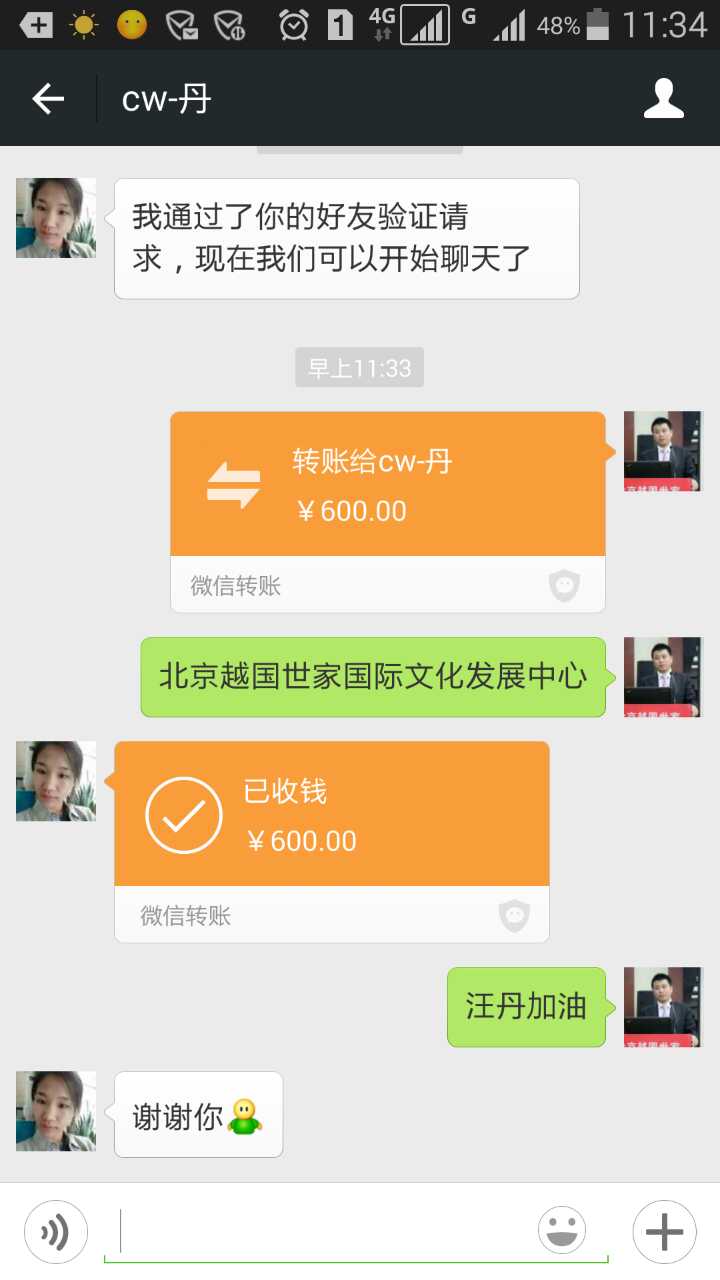
Task: Open my avatar beside 汪丹加油
Action: pyautogui.click(x=662, y=1007)
